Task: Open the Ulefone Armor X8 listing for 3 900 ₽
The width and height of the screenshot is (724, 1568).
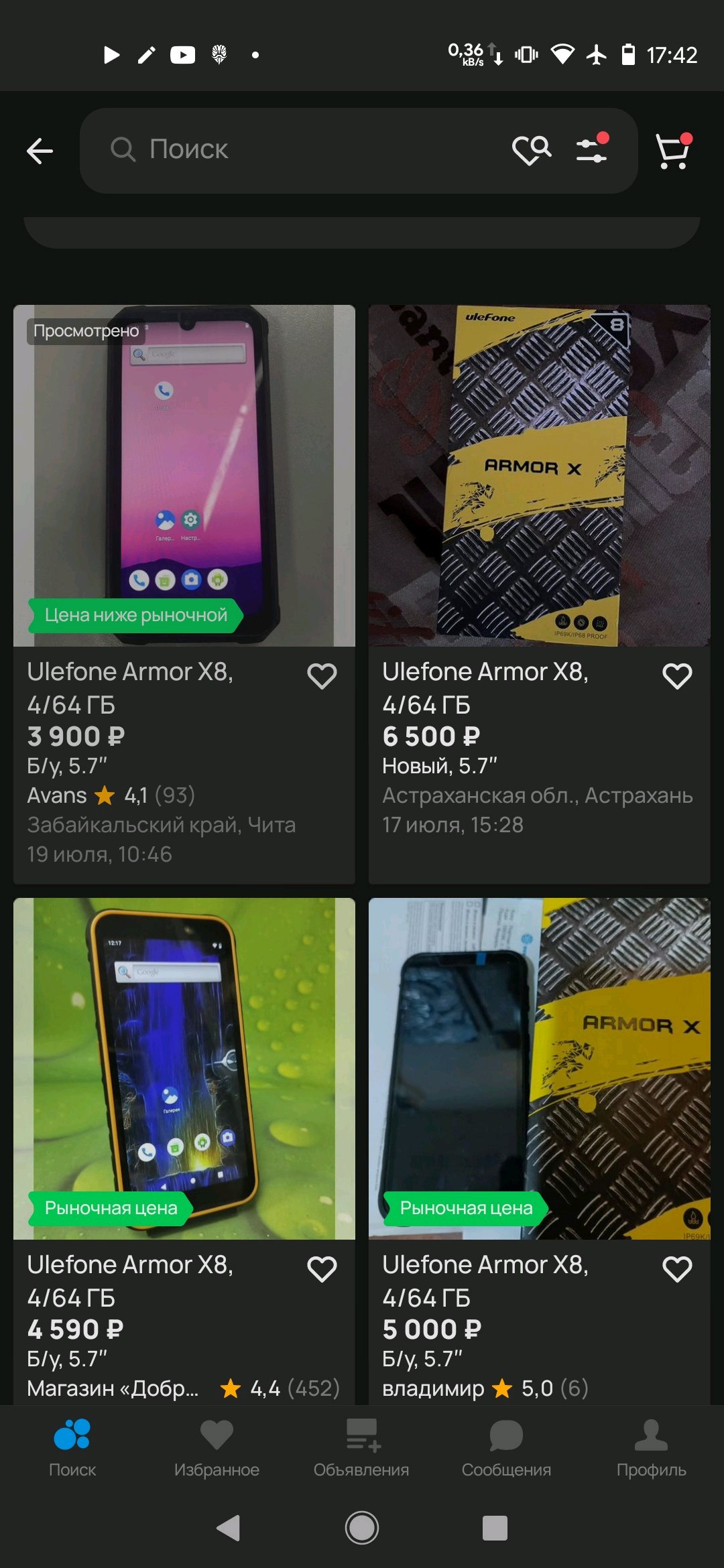Action: 184,476
